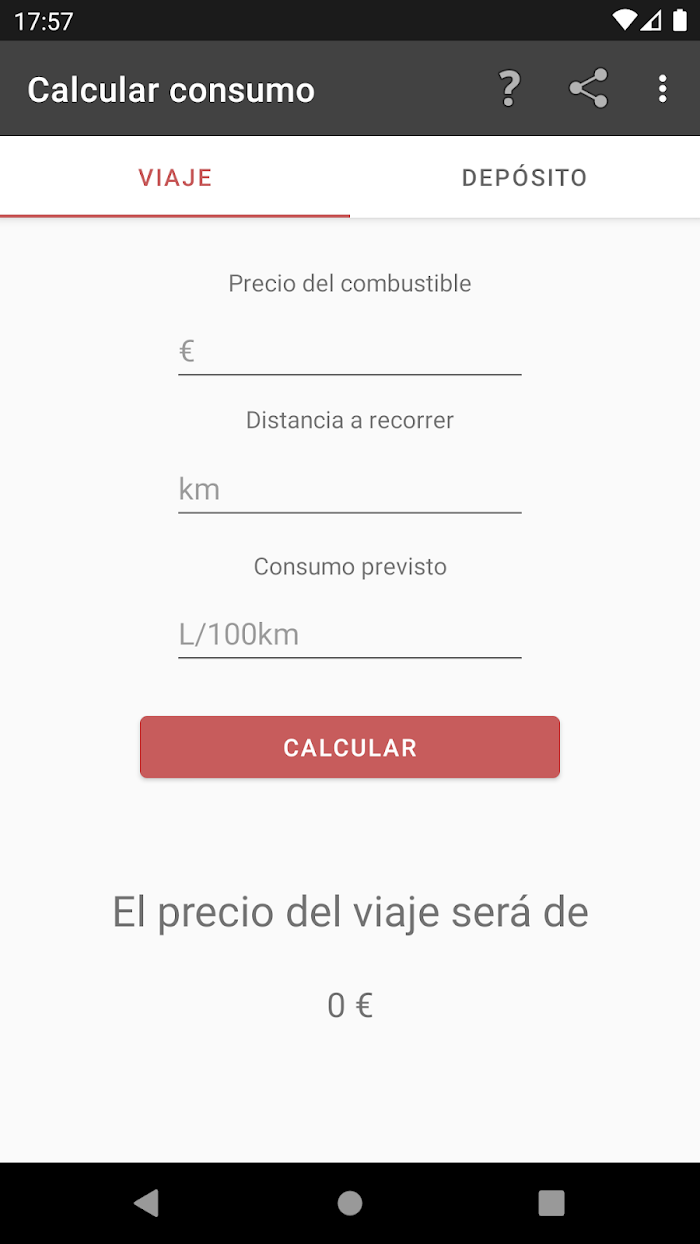The image size is (700, 1244).
Task: Tap the distance km field
Action: click(x=350, y=489)
